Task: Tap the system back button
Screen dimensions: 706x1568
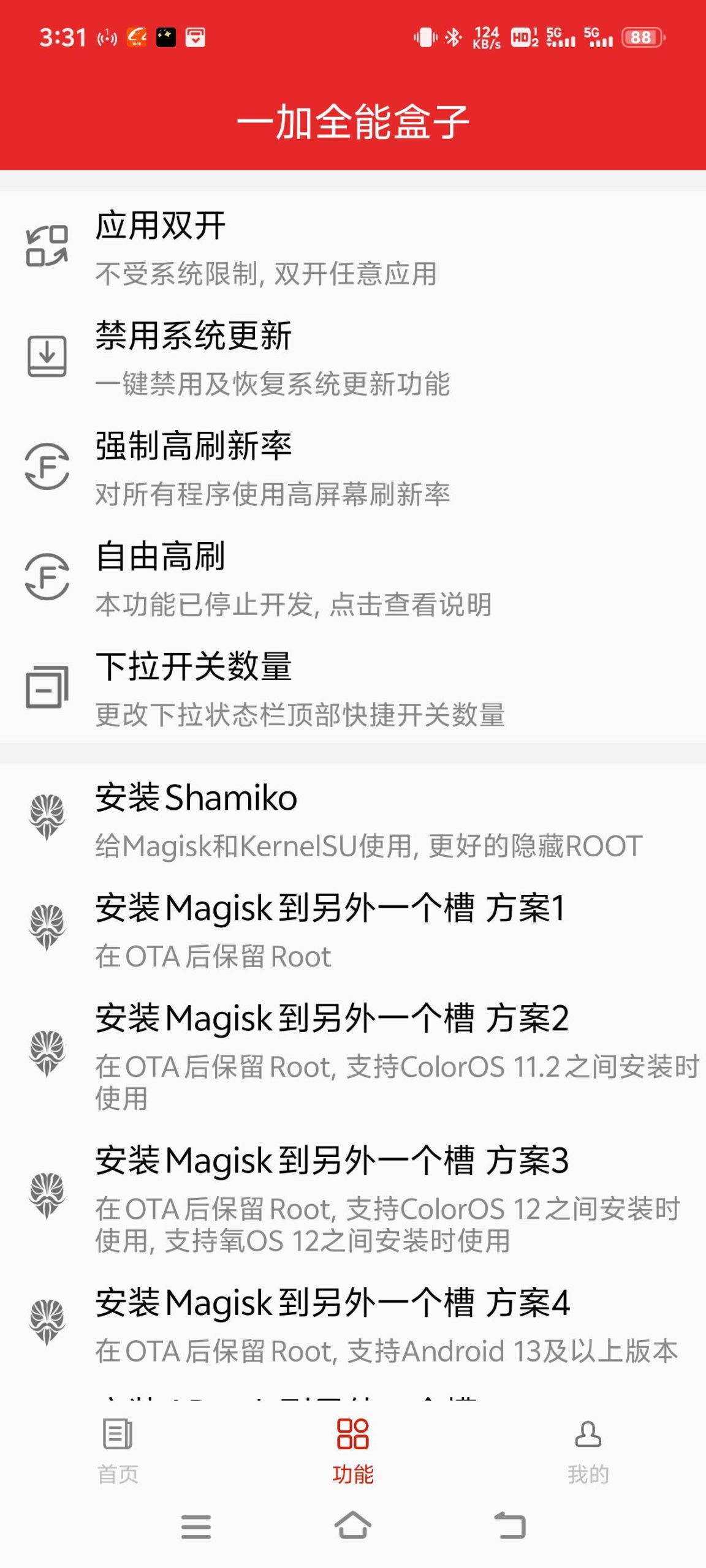Action: coord(510,1525)
